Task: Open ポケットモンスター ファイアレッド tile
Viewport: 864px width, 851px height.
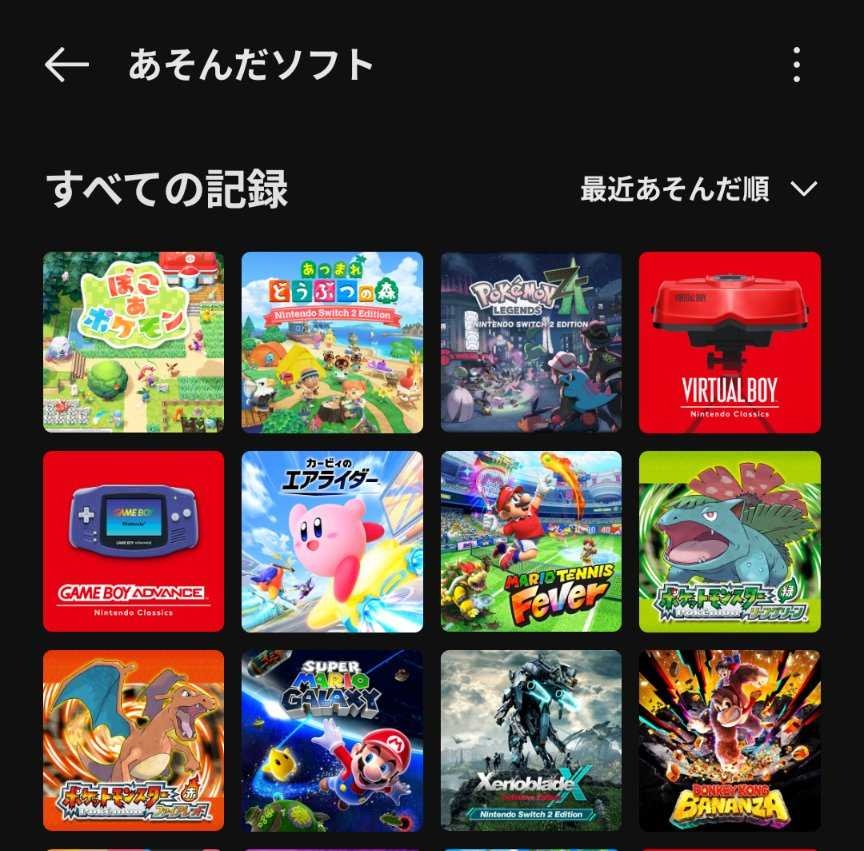Action: click(x=133, y=740)
